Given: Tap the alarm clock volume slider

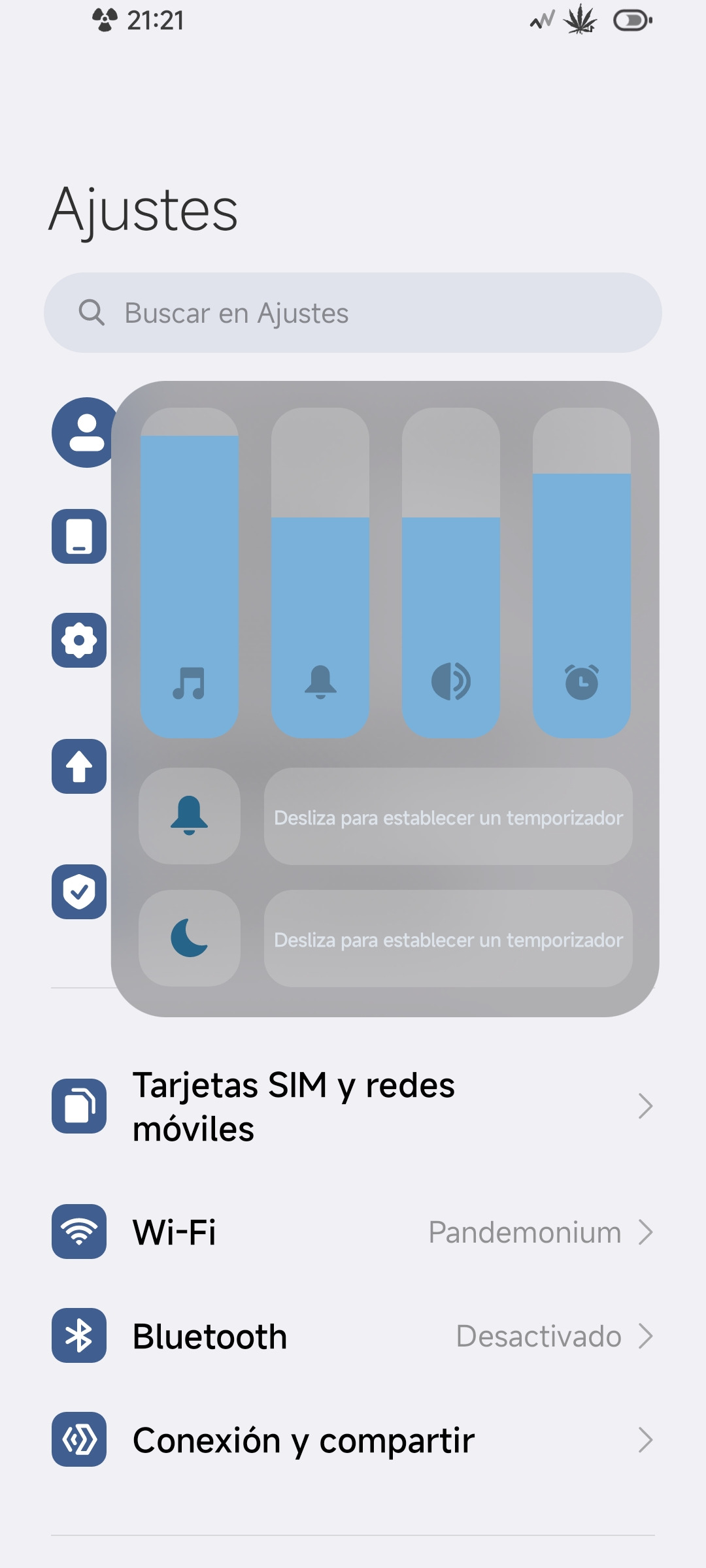Looking at the screenshot, I should pyautogui.click(x=582, y=573).
